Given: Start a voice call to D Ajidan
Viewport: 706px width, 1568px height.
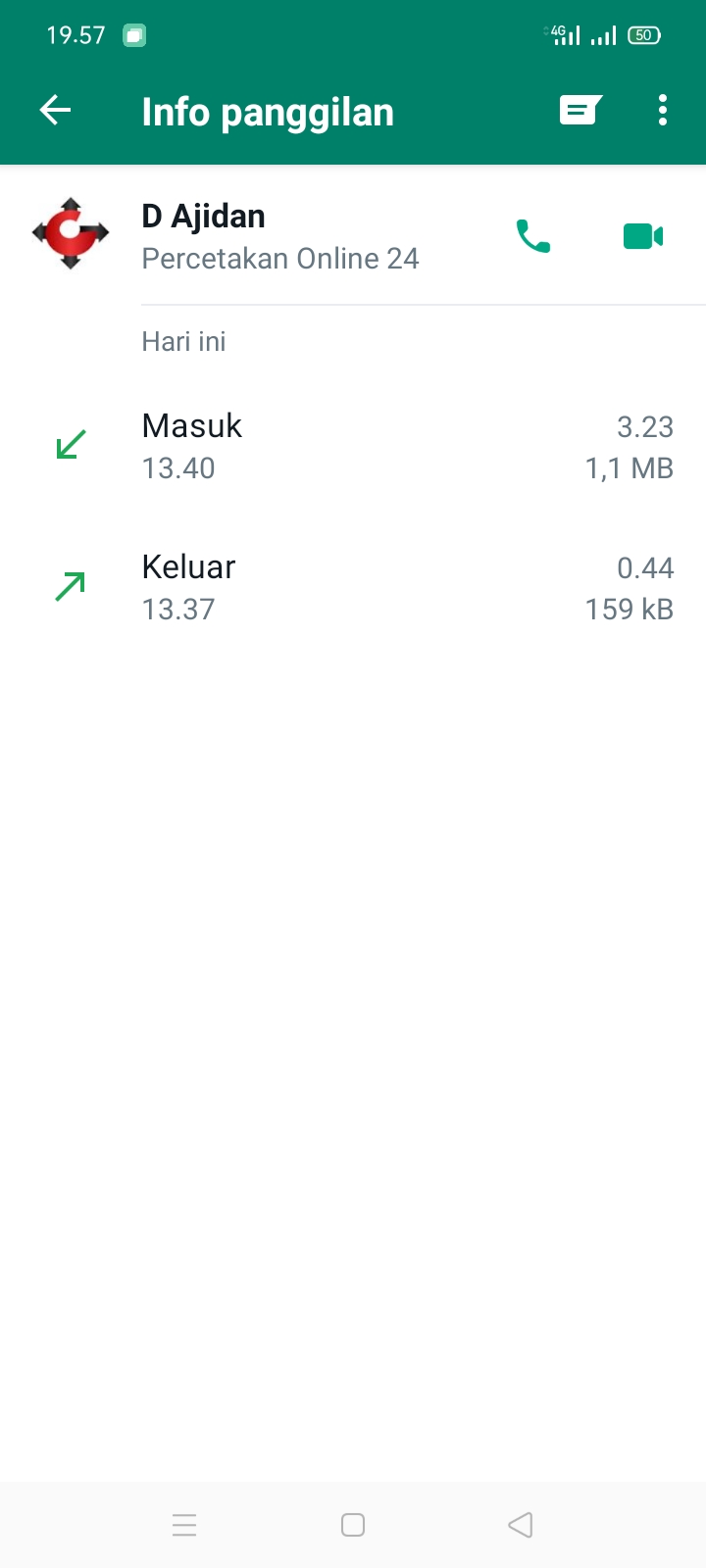Looking at the screenshot, I should tap(533, 236).
